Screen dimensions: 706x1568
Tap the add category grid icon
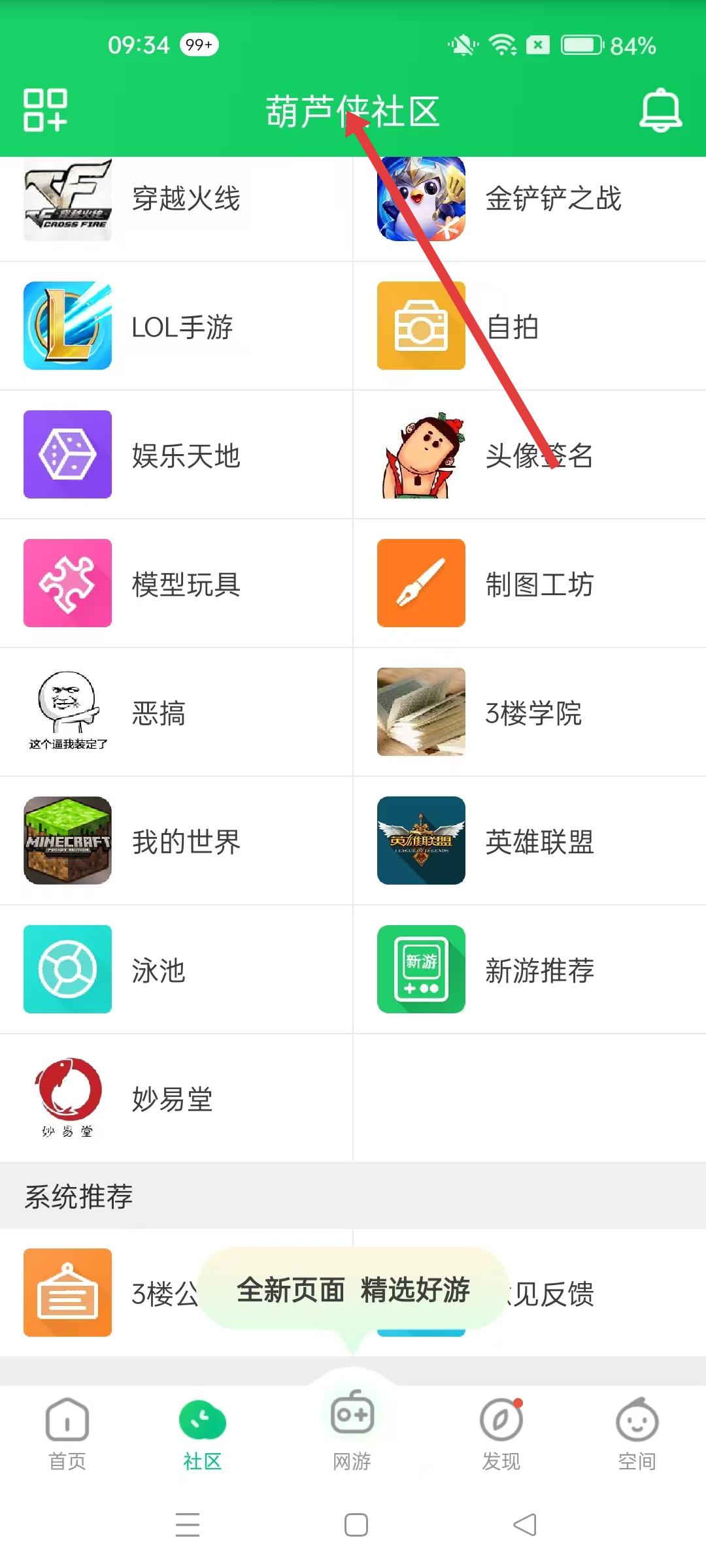point(45,110)
